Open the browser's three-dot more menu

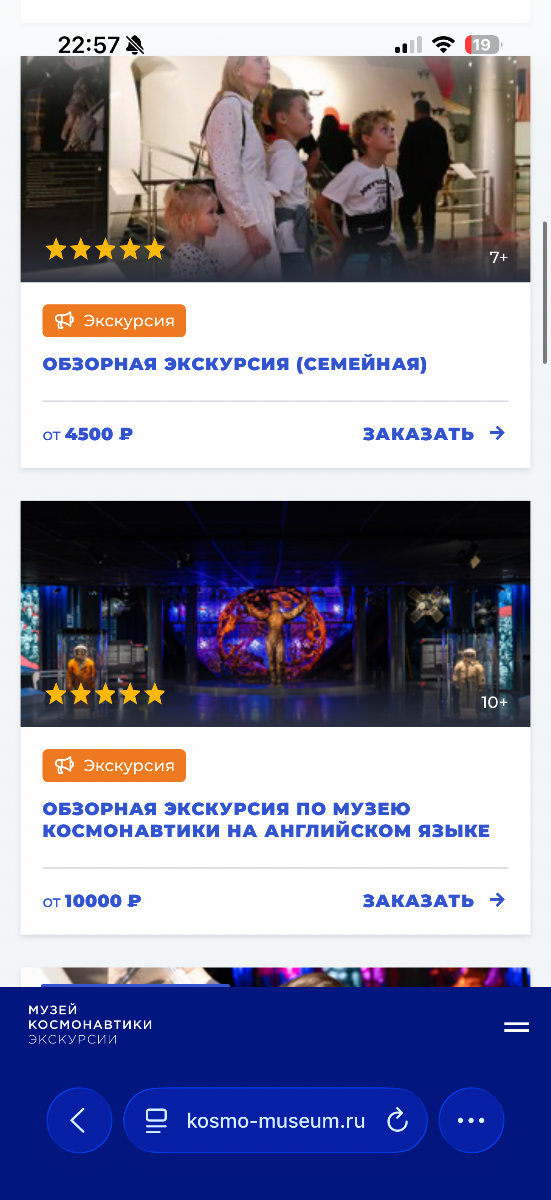[471, 1120]
